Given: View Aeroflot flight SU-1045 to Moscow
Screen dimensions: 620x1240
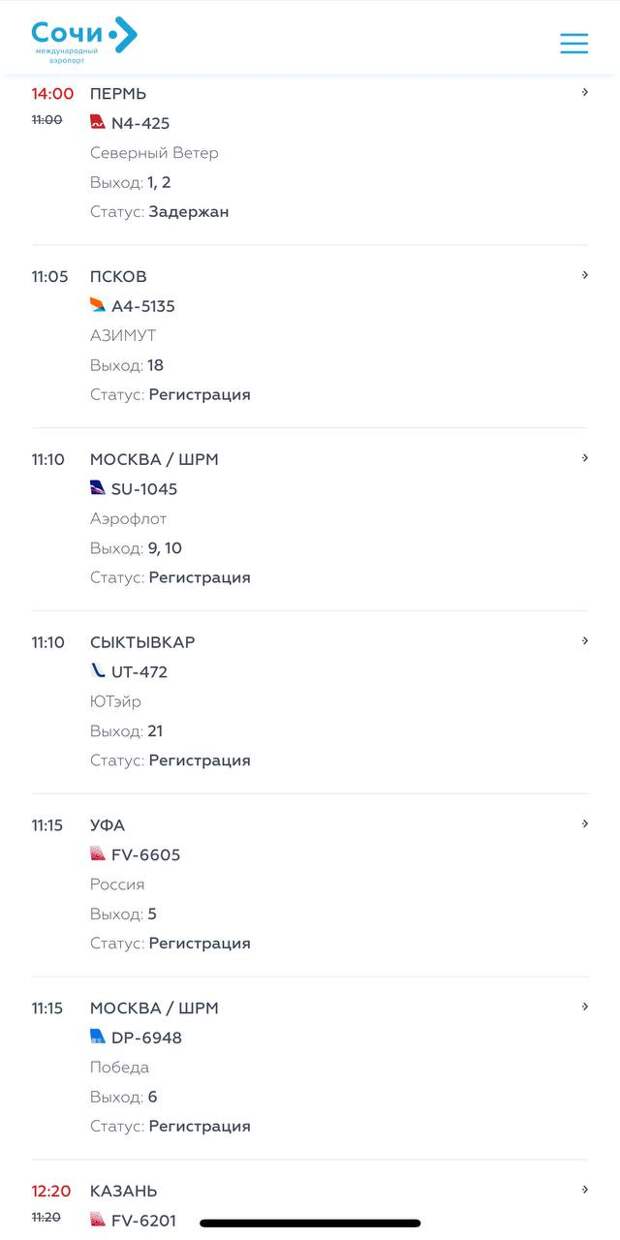Looking at the screenshot, I should [x=310, y=519].
